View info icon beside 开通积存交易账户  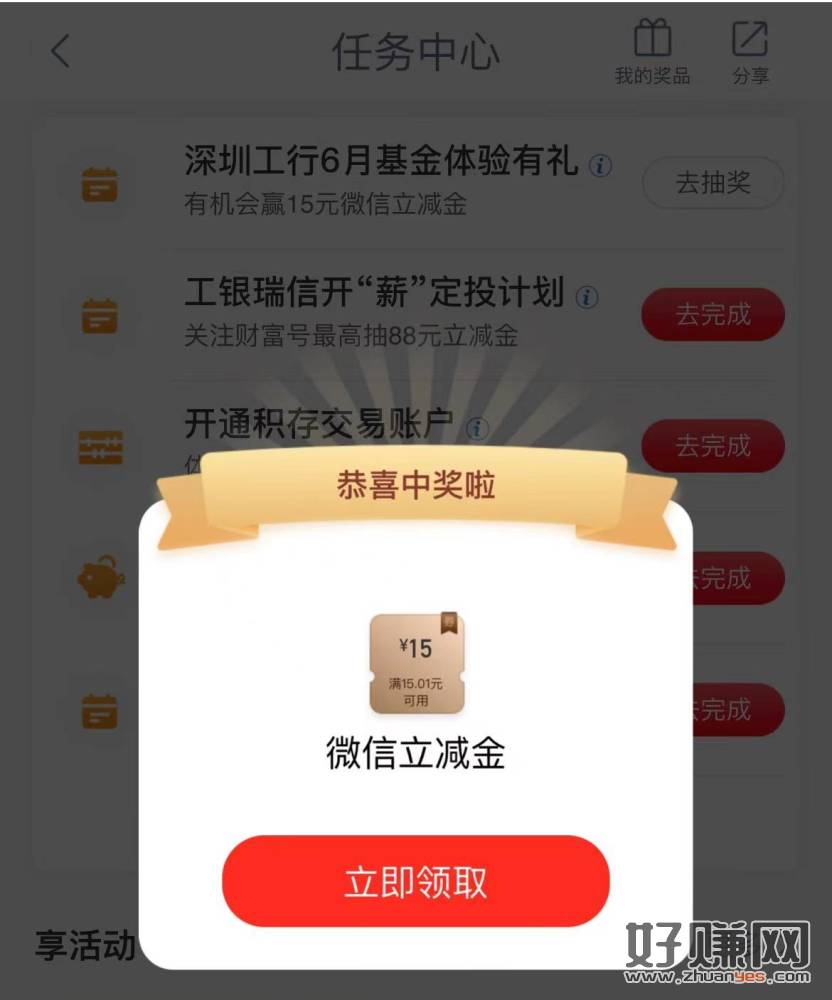pos(477,428)
